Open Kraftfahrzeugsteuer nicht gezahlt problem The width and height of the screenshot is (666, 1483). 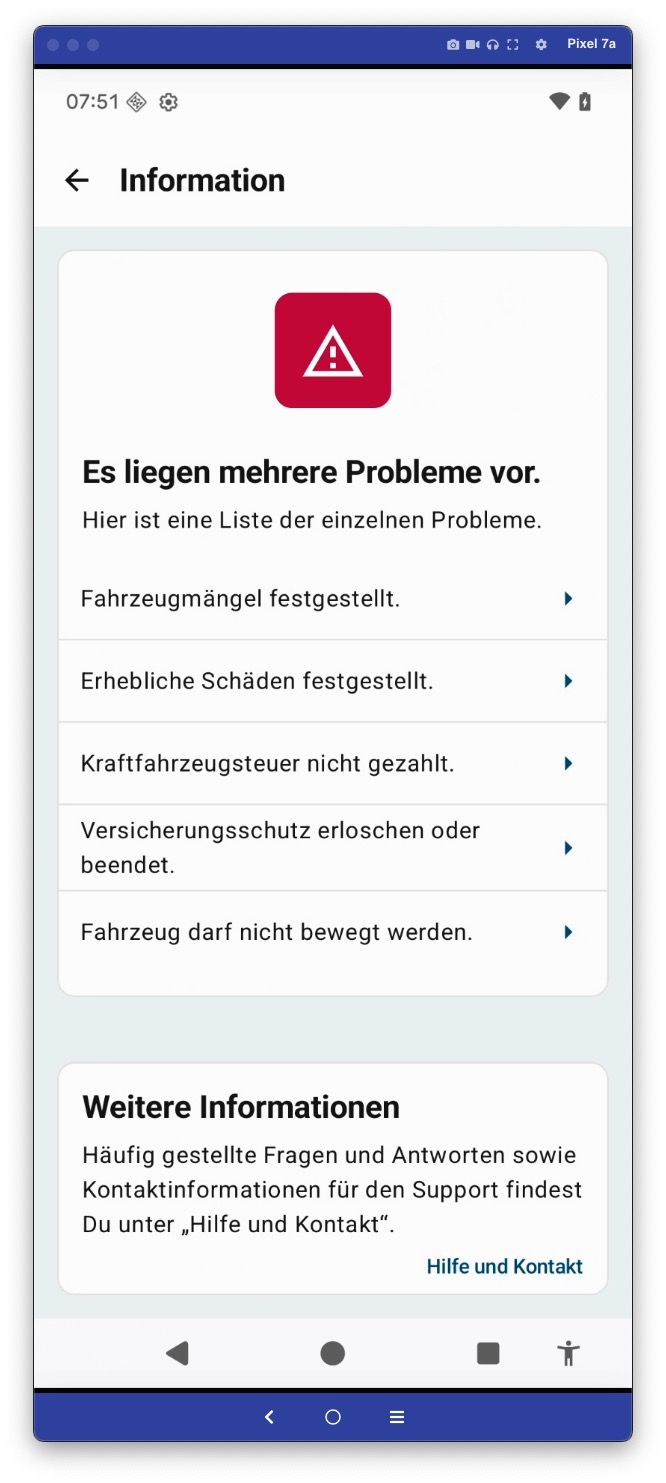332,764
